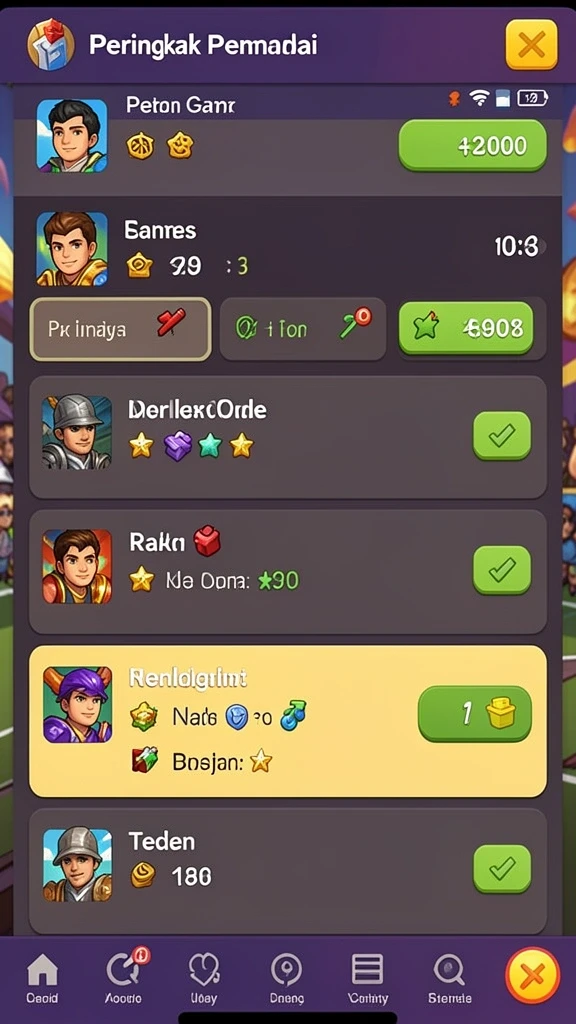Open the Teden player row

pos(288,871)
